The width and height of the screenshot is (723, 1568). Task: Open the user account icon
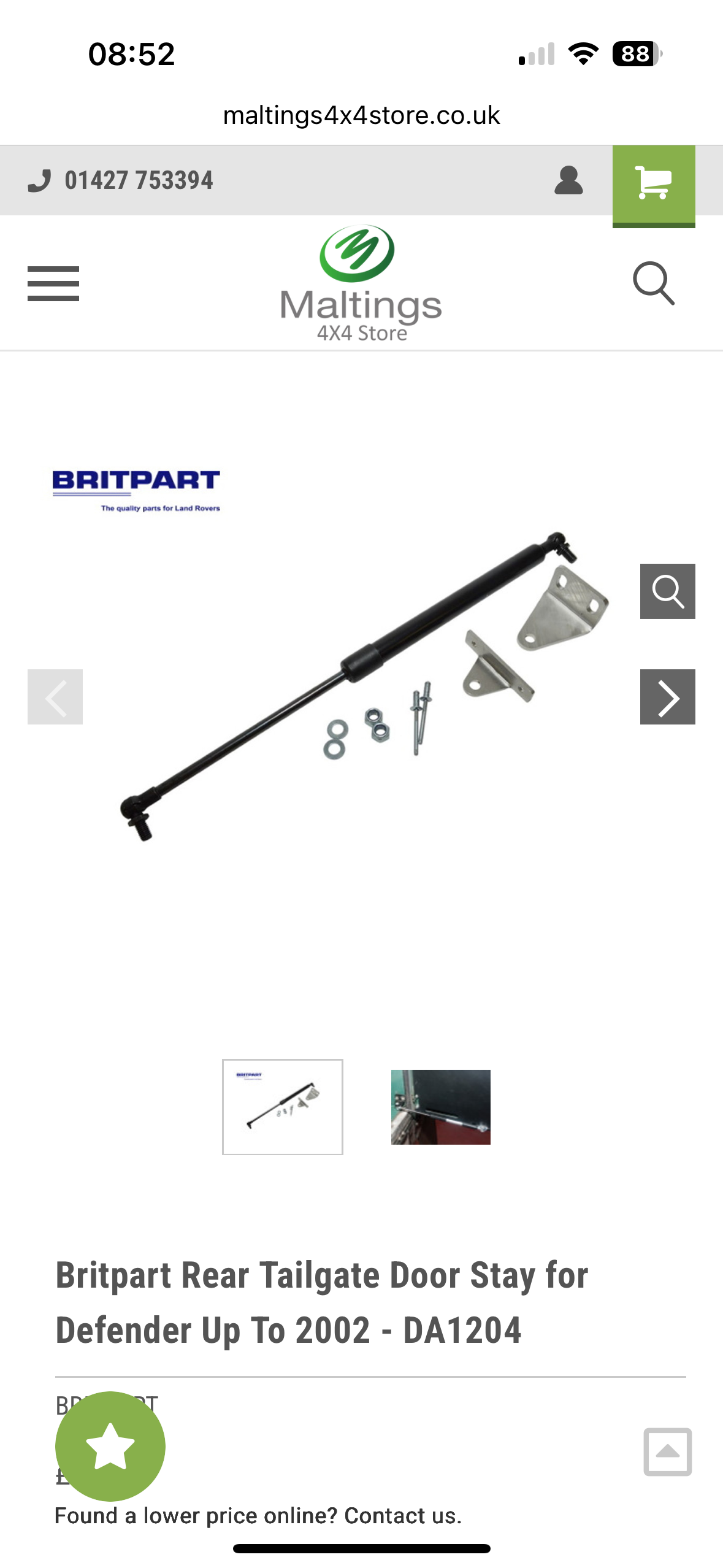coord(568,180)
